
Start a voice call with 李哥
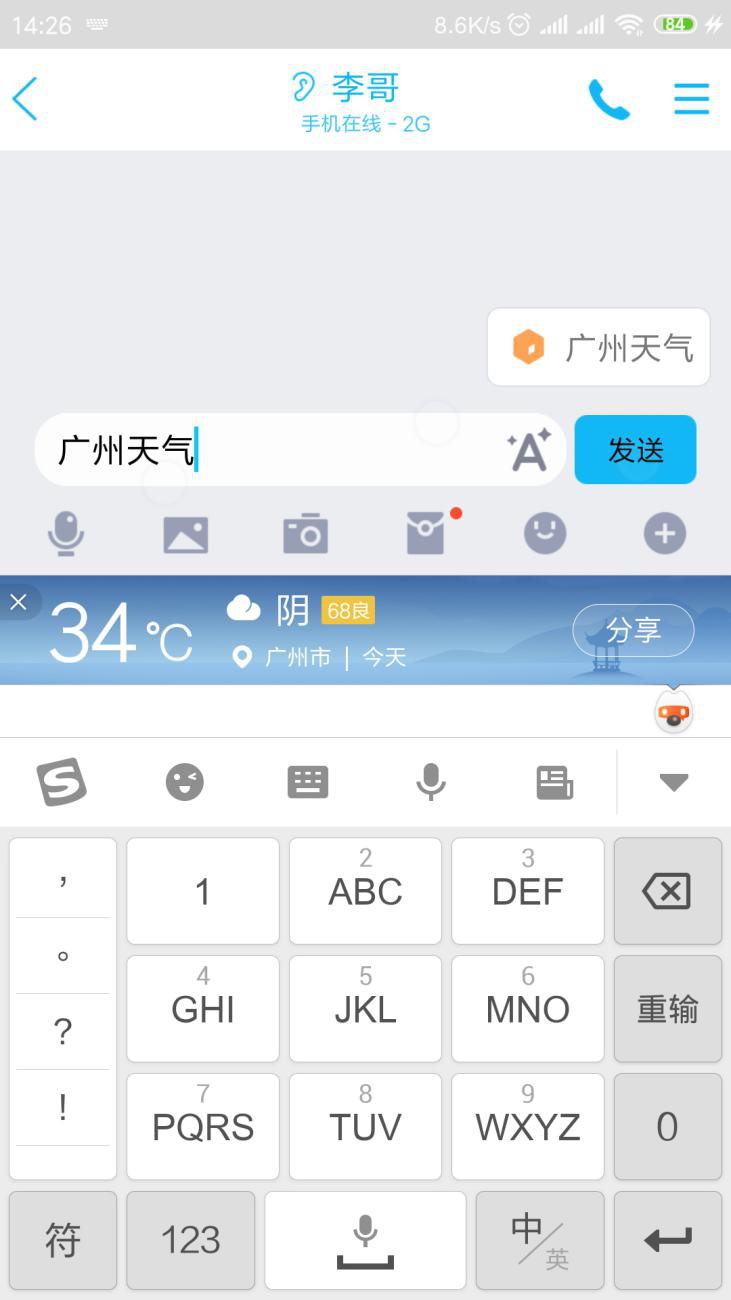[609, 99]
